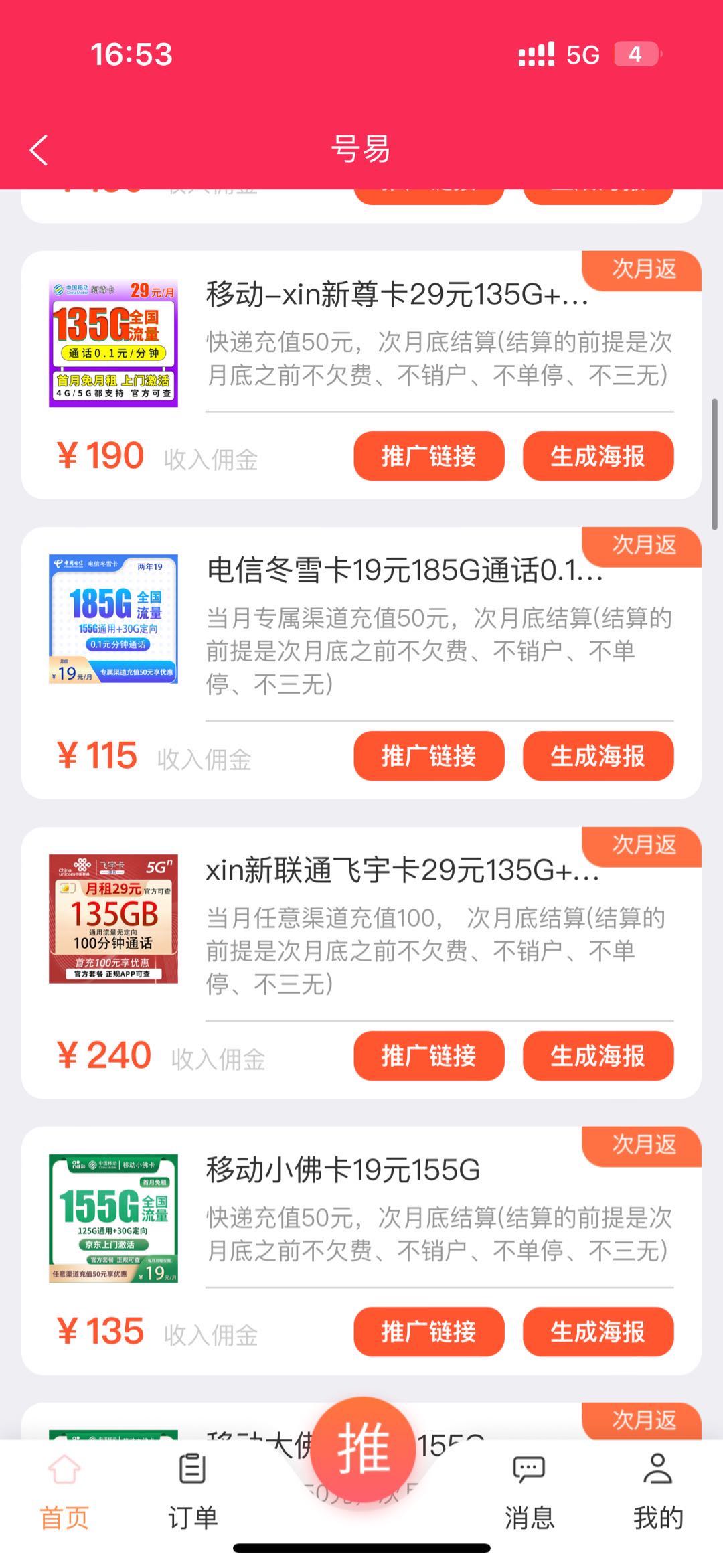
Task: Tap 推广链接 for 移动小佛卡19元155G
Action: tap(428, 1332)
